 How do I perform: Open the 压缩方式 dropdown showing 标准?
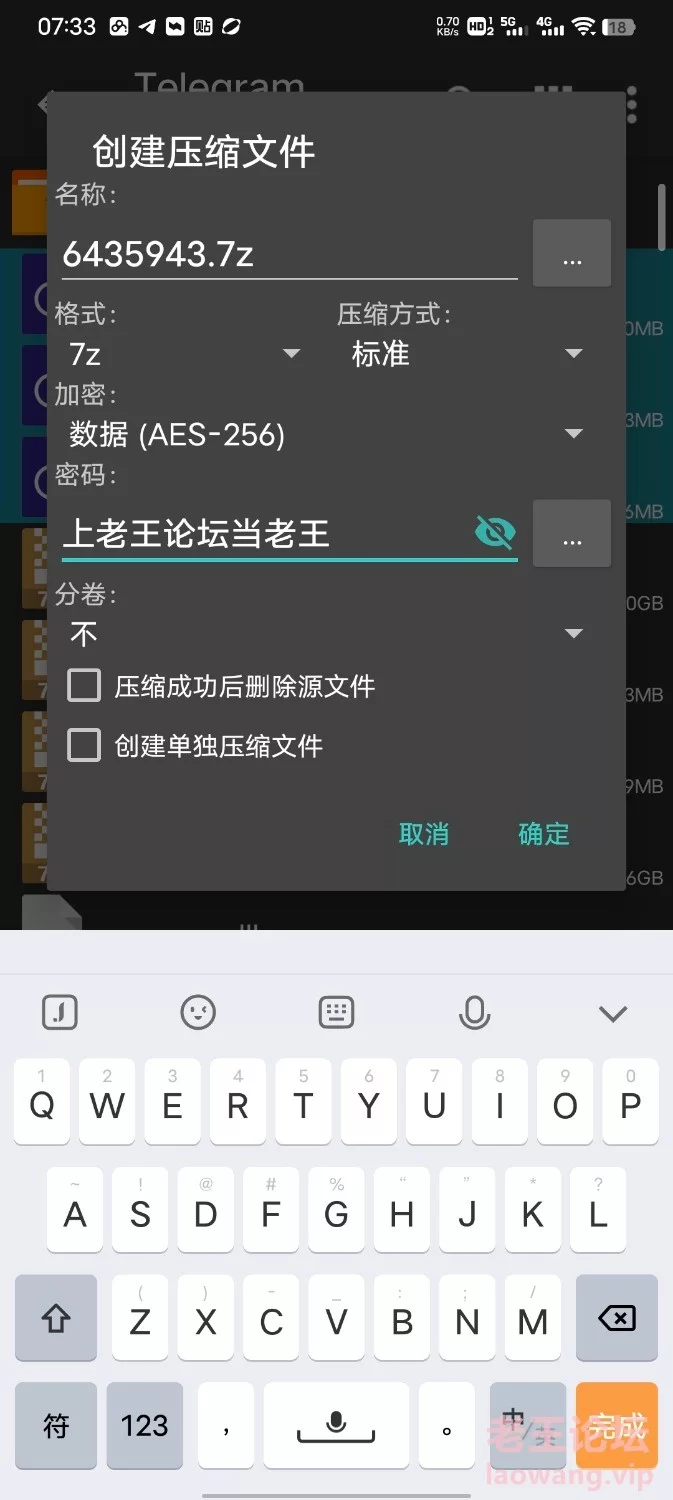(x=466, y=354)
